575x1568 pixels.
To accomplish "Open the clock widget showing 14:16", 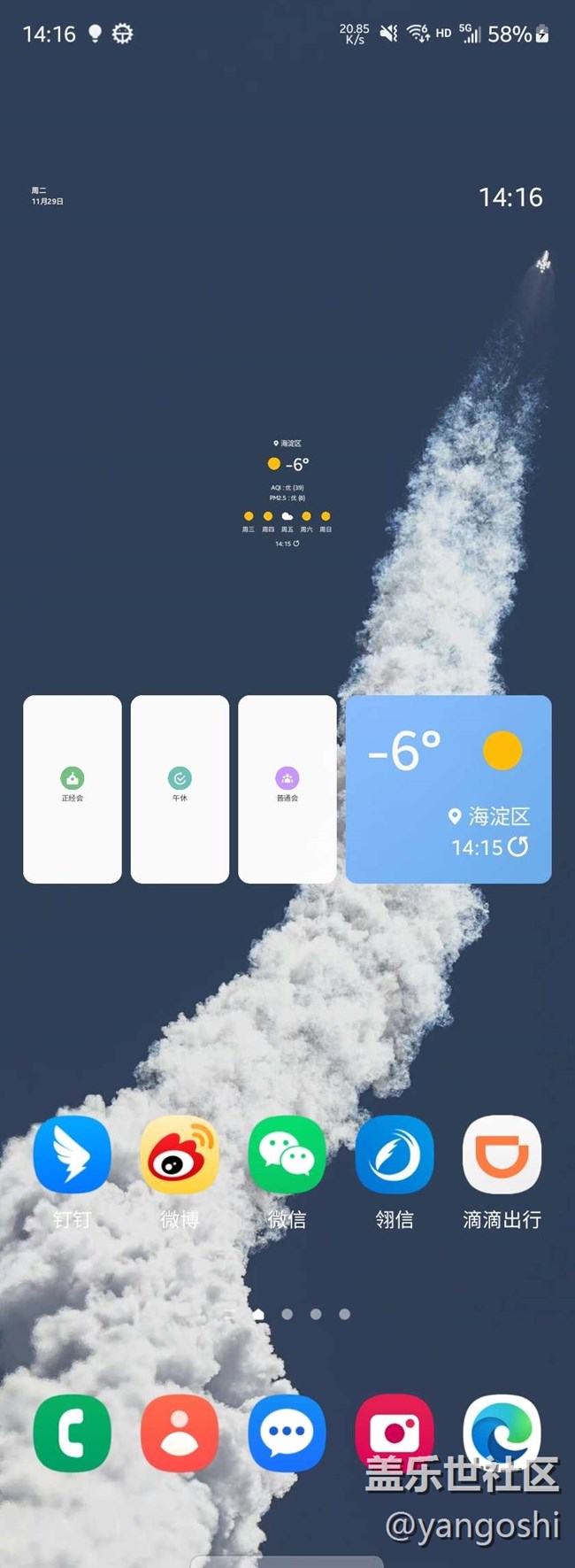I will click(x=510, y=197).
